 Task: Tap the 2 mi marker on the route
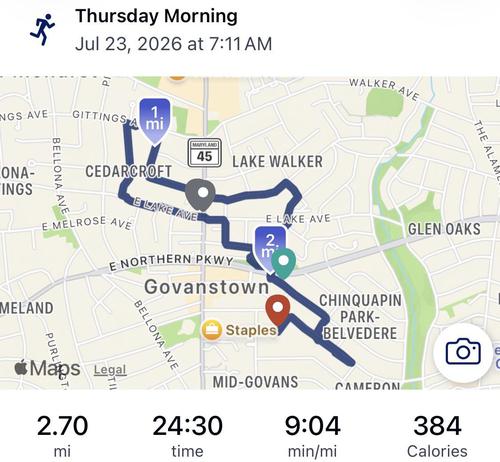(271, 249)
